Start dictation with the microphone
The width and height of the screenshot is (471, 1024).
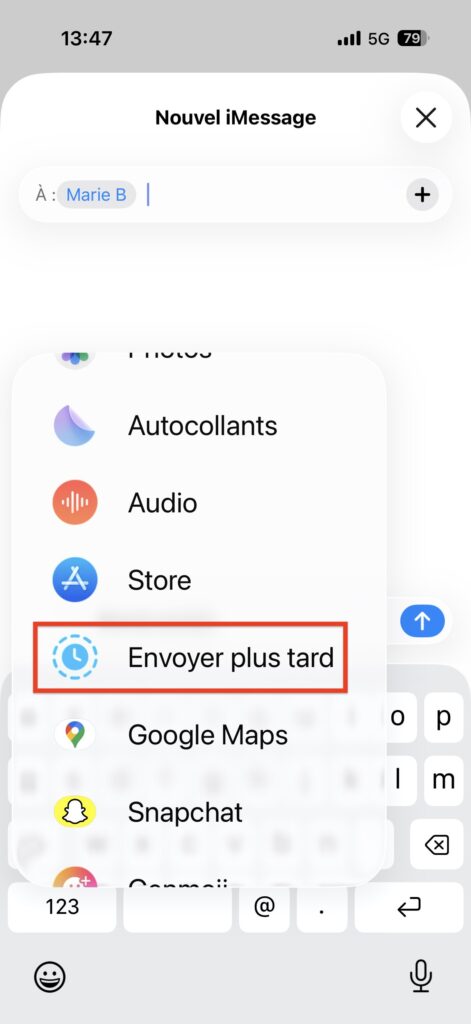tap(420, 976)
